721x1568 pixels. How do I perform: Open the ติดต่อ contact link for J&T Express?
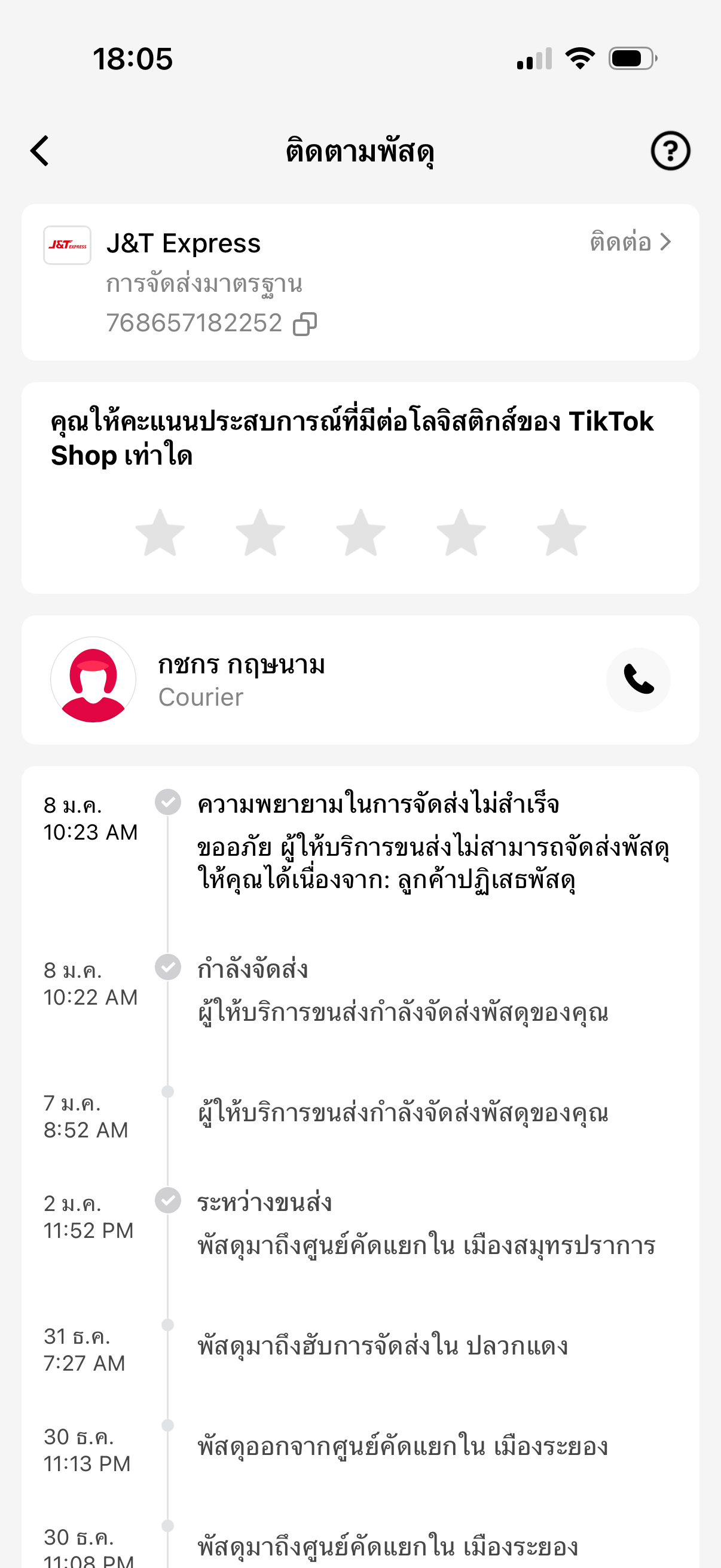point(630,242)
